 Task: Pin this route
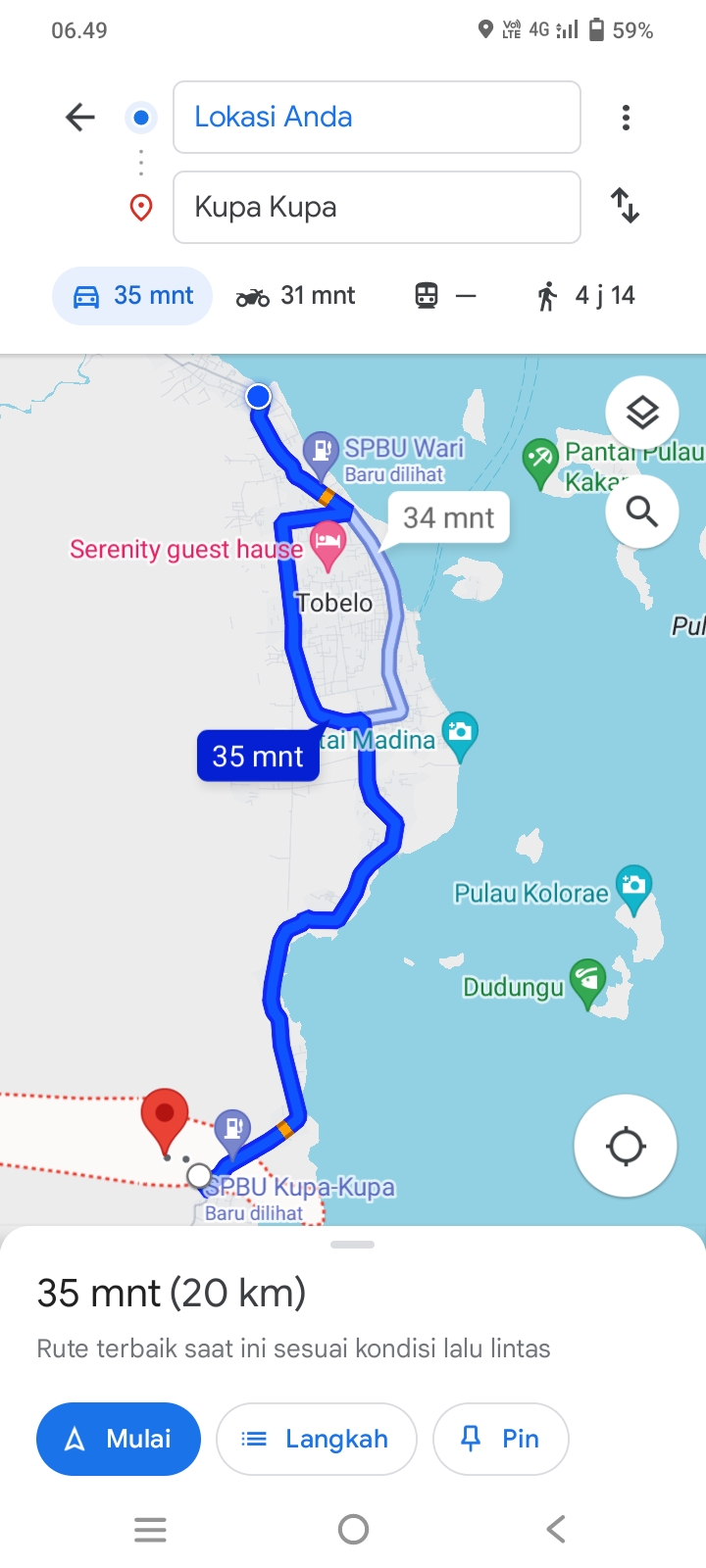501,1439
